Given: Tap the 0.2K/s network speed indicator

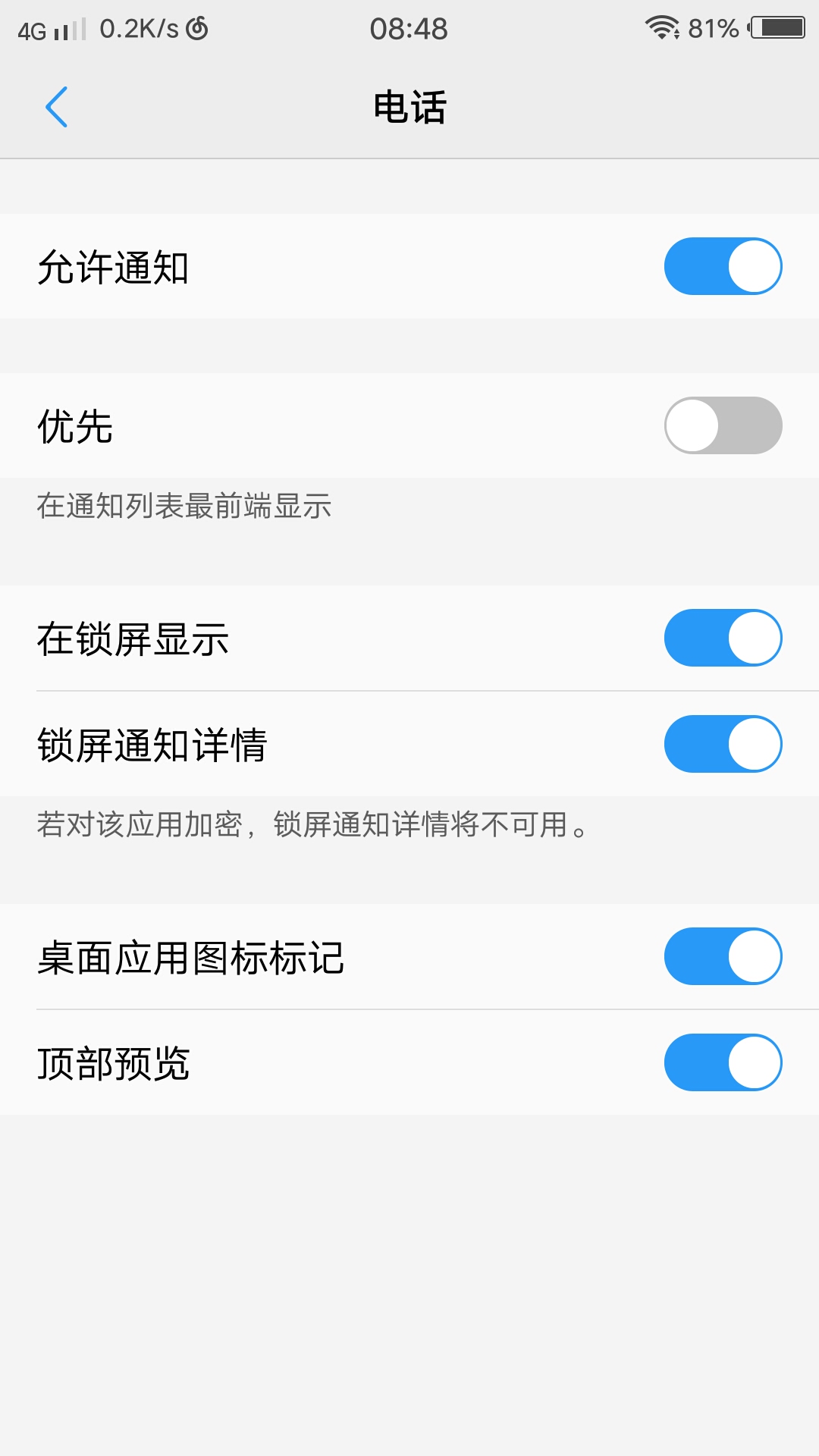Looking at the screenshot, I should 138,27.
